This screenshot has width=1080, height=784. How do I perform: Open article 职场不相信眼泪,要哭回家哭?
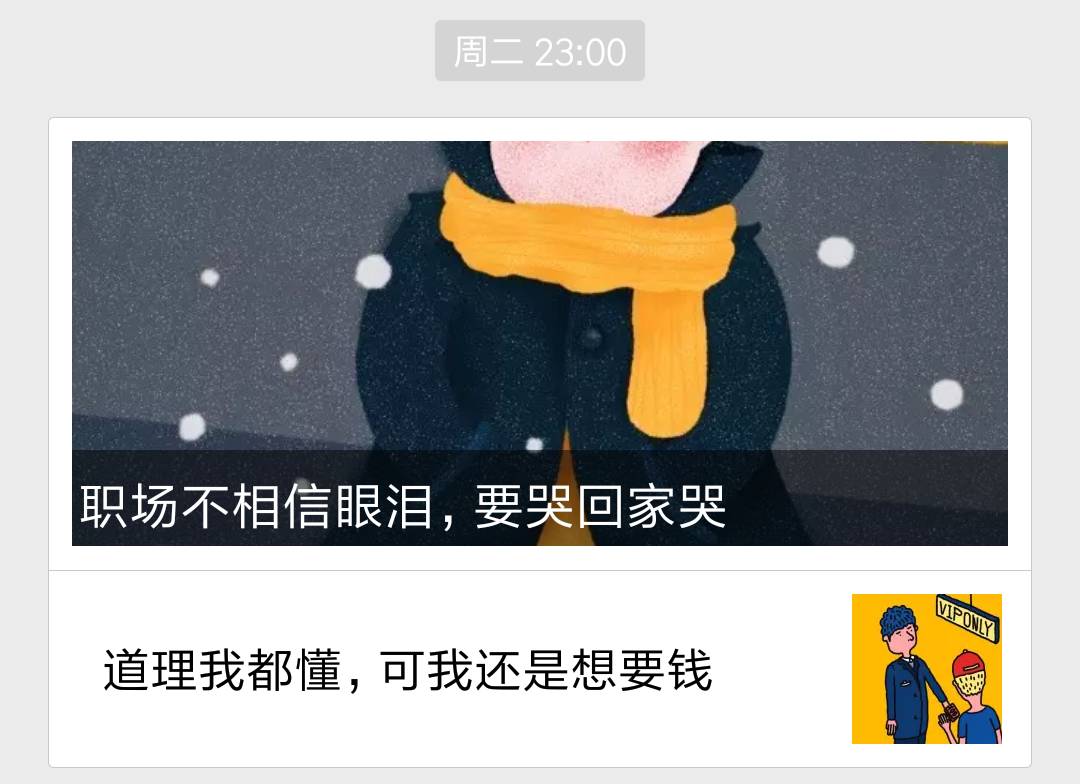point(540,343)
